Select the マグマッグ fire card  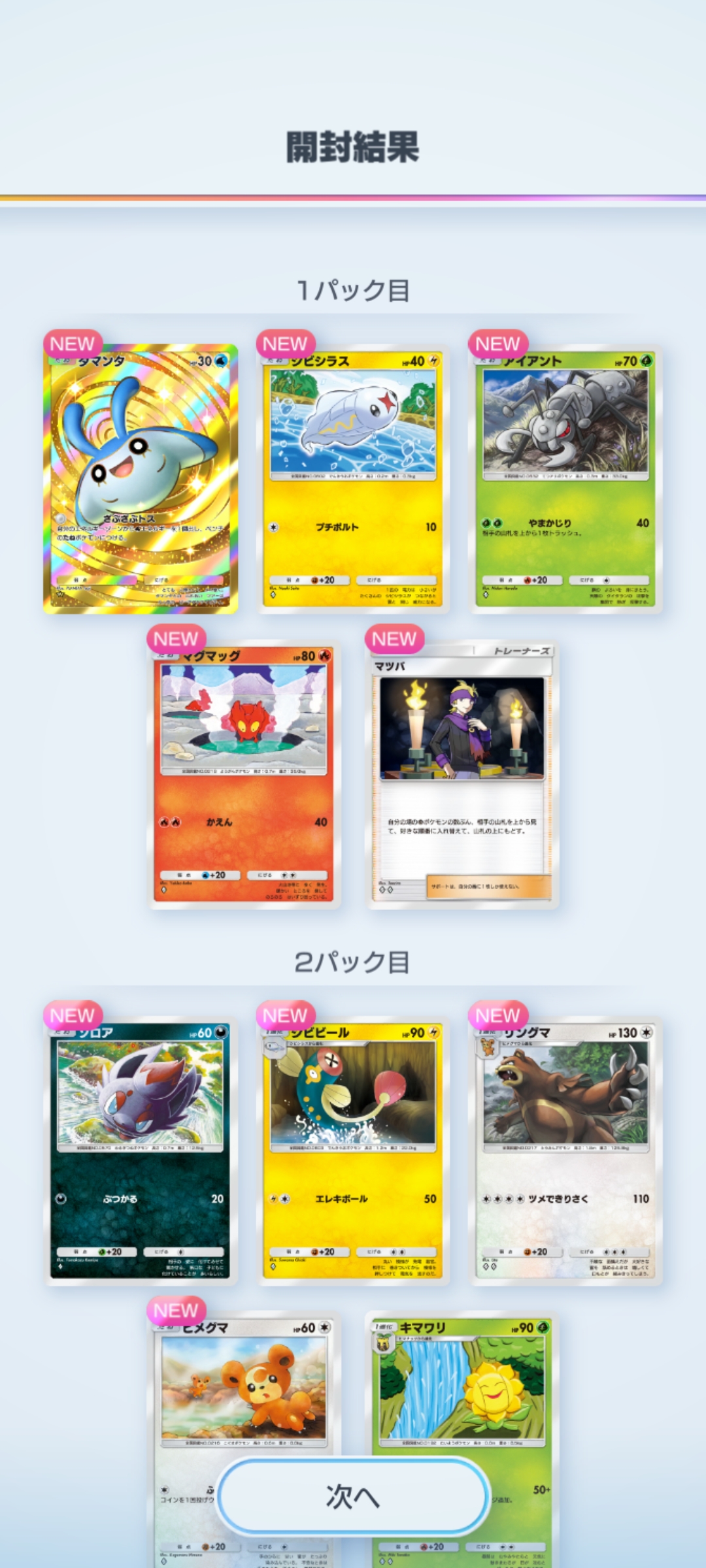[x=244, y=774]
